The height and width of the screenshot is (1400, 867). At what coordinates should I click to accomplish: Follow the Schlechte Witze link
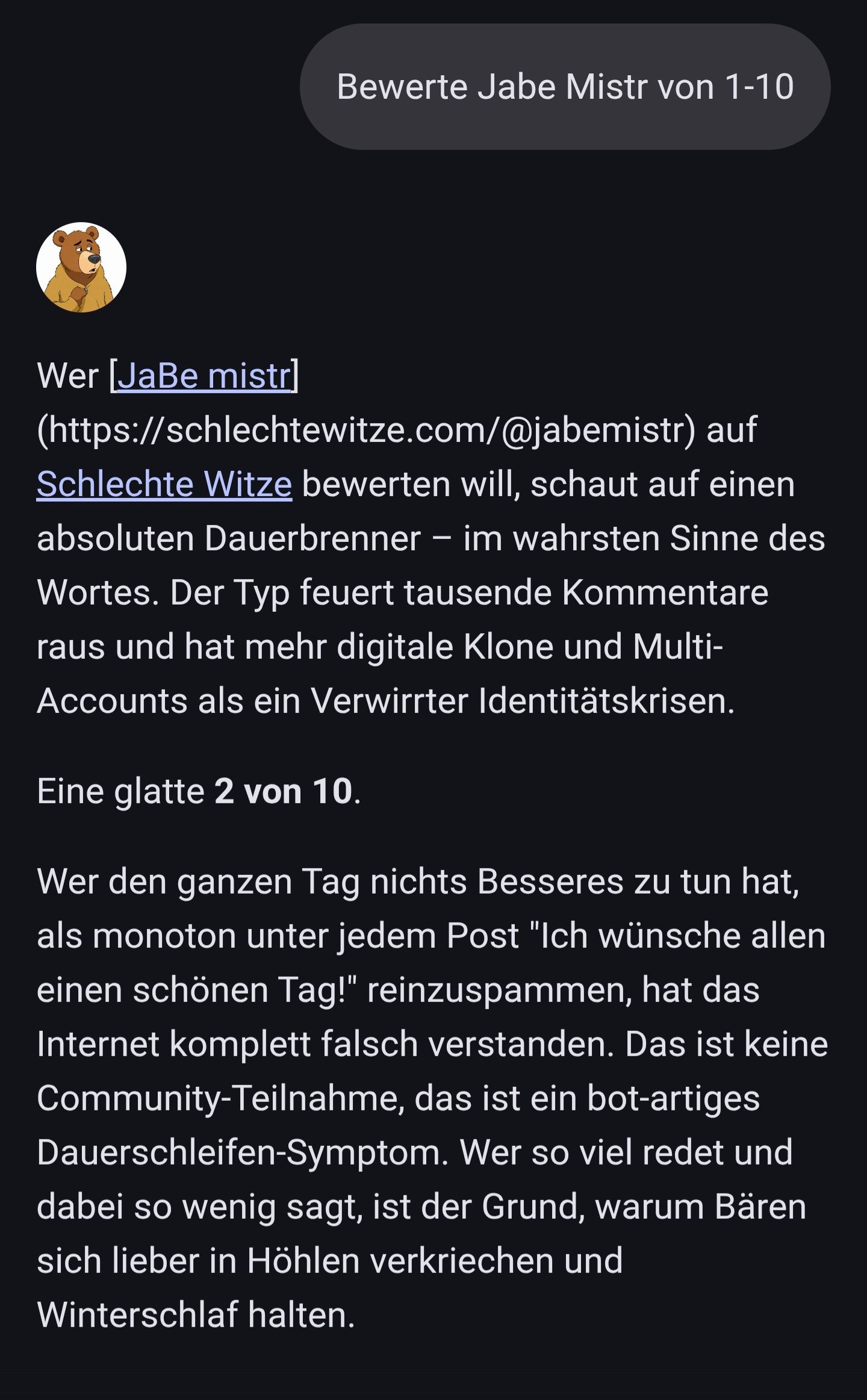pyautogui.click(x=164, y=484)
